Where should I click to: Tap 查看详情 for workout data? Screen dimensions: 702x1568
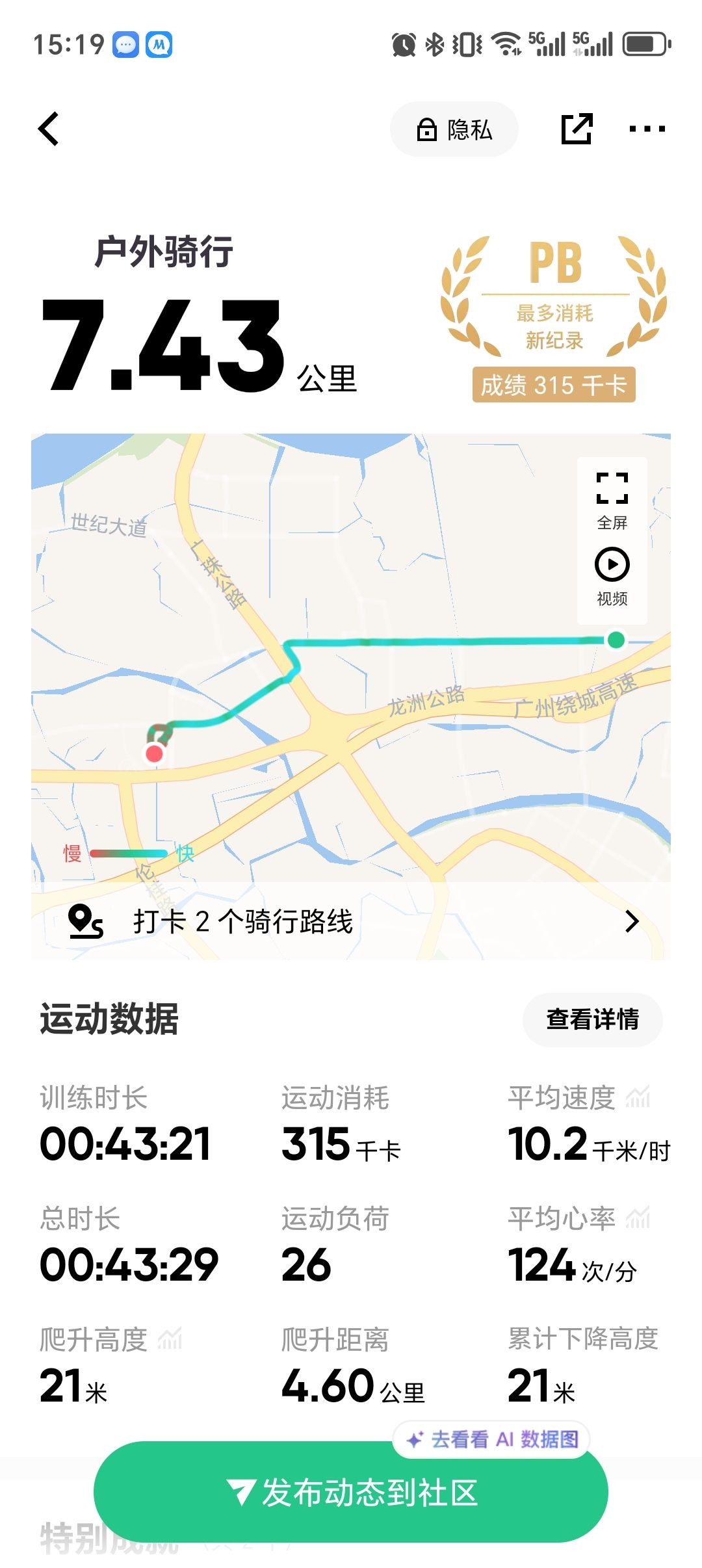tap(592, 1019)
